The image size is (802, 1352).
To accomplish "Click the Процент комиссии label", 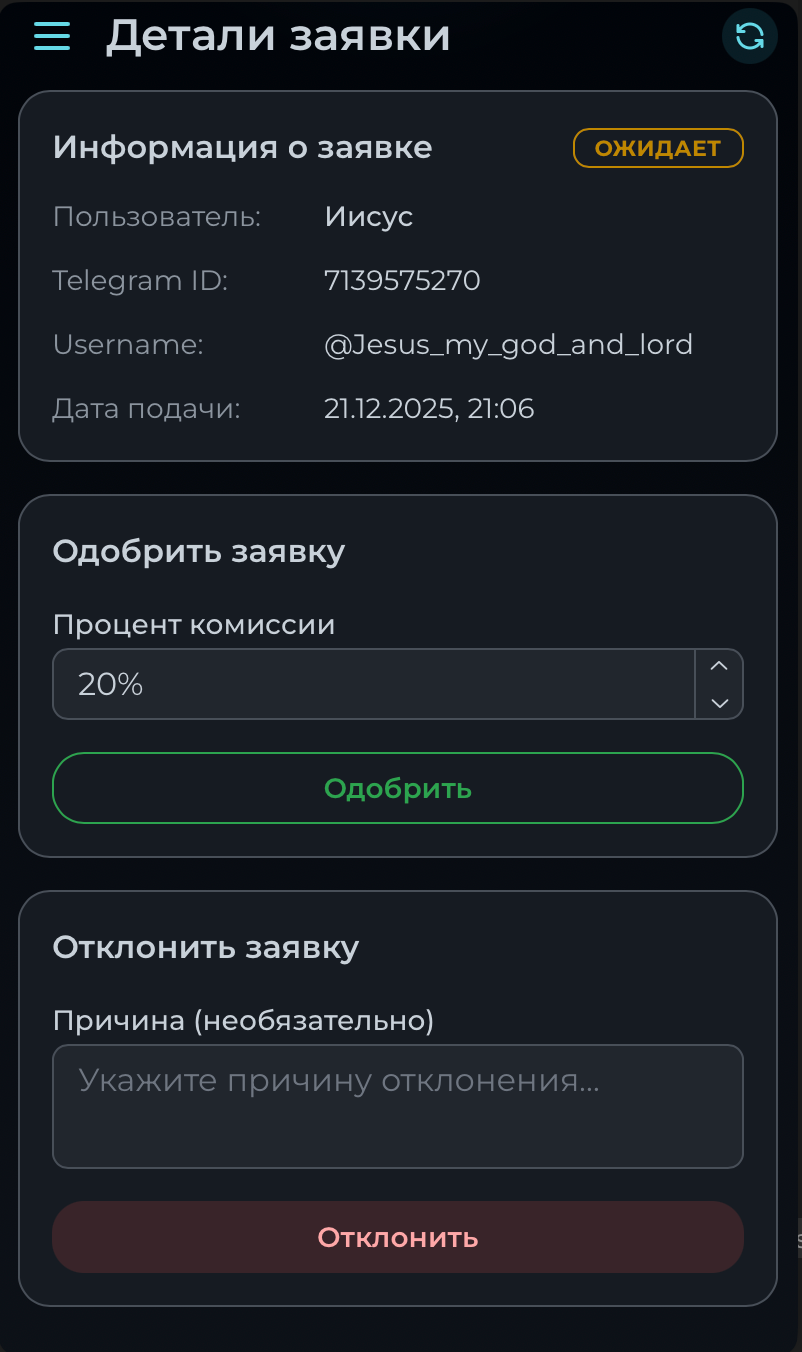I will [x=193, y=624].
